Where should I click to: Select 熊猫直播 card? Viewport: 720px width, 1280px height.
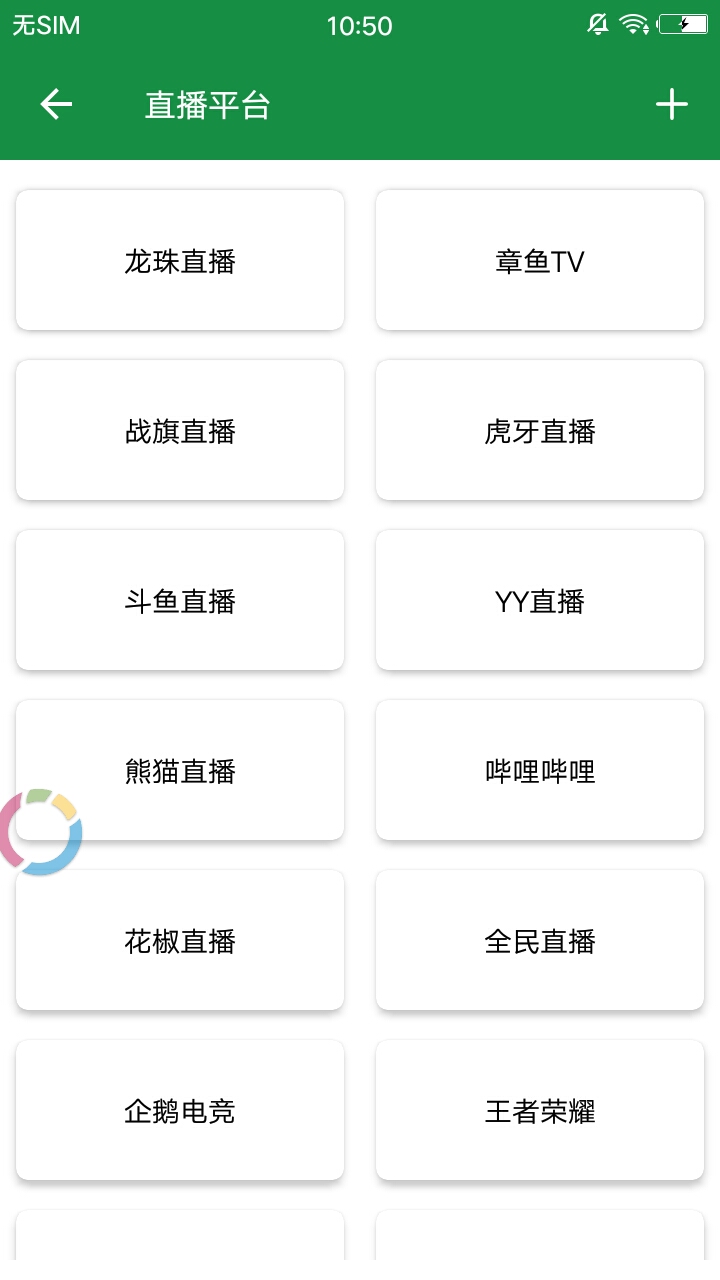click(180, 770)
